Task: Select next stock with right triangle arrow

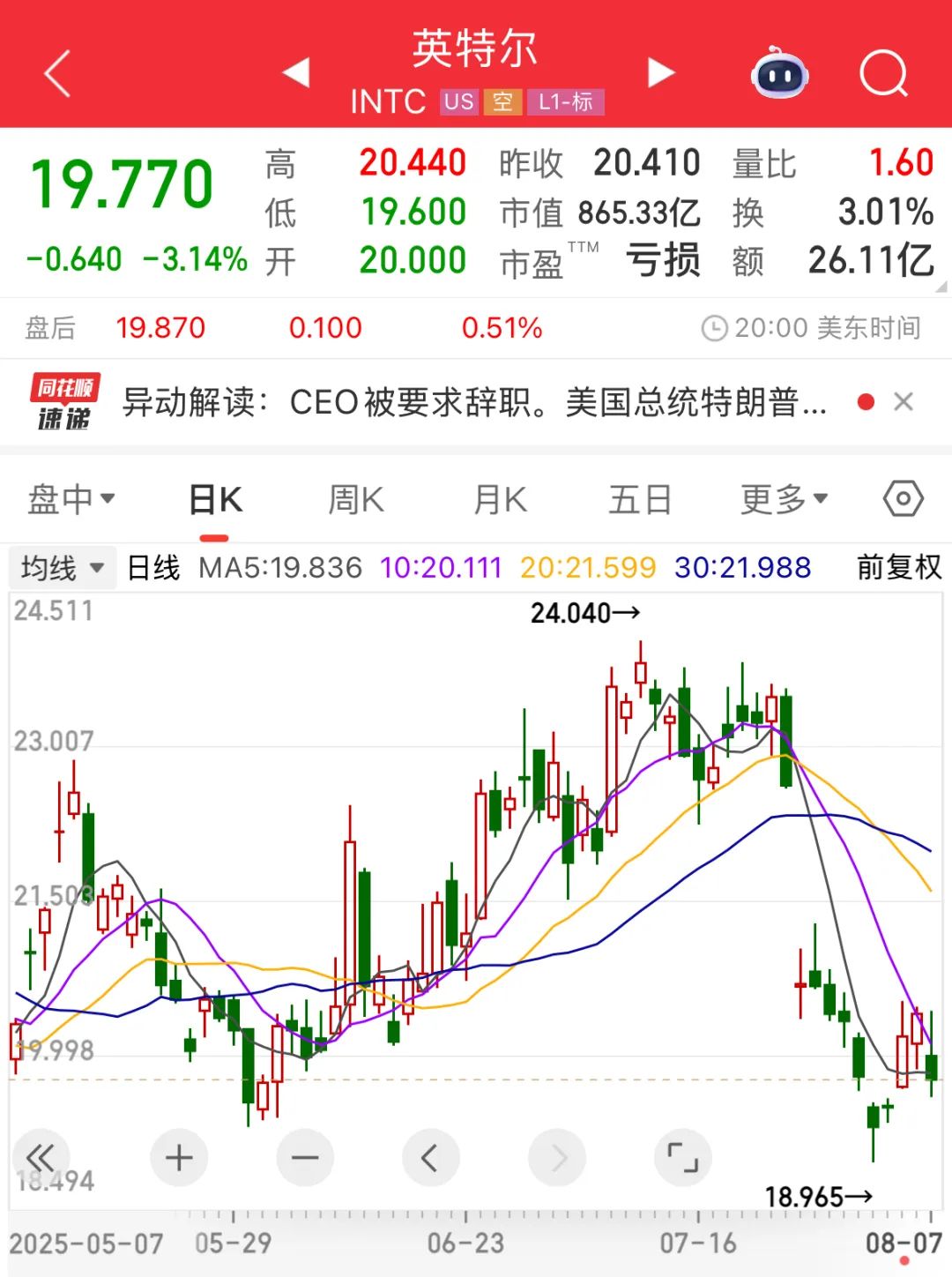Action: tap(661, 74)
